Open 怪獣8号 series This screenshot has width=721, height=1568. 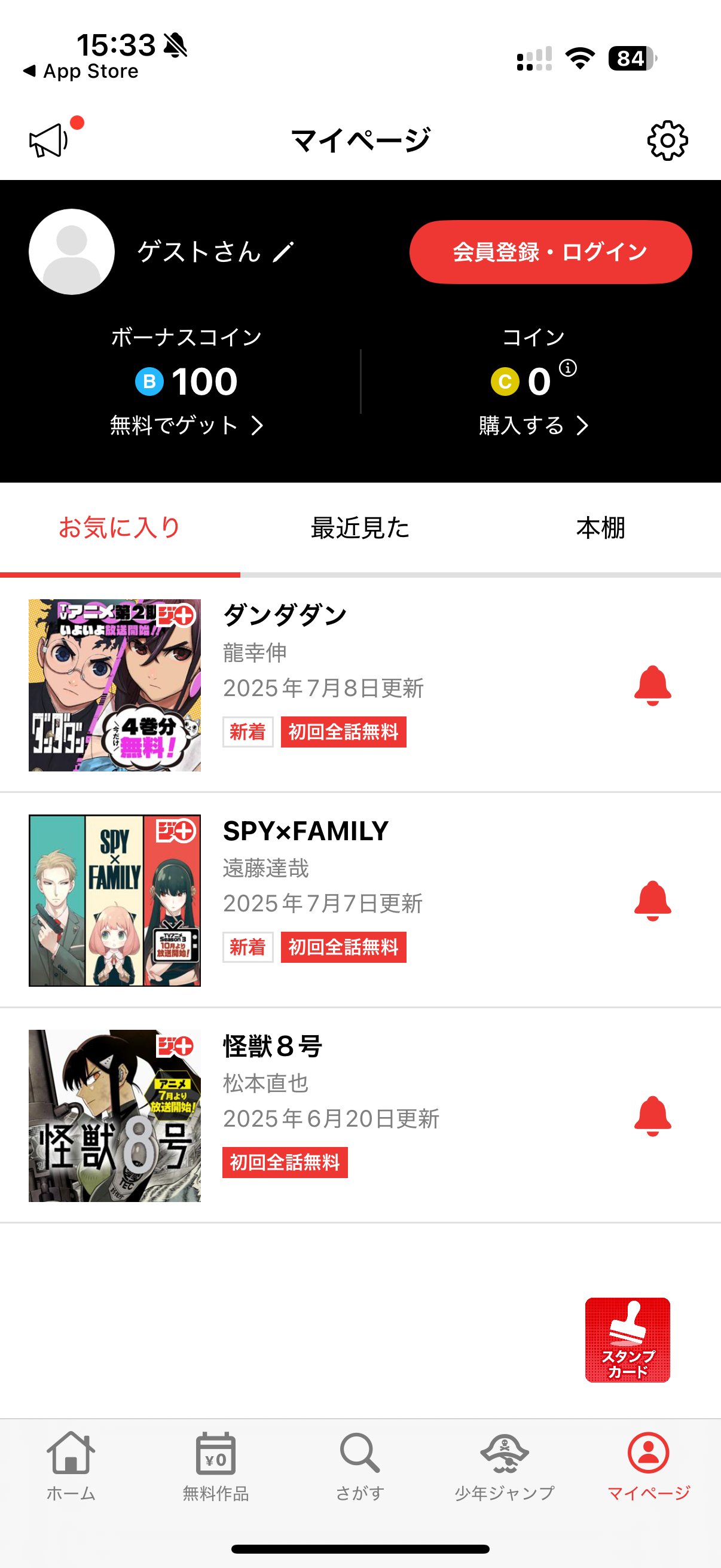(x=273, y=1047)
